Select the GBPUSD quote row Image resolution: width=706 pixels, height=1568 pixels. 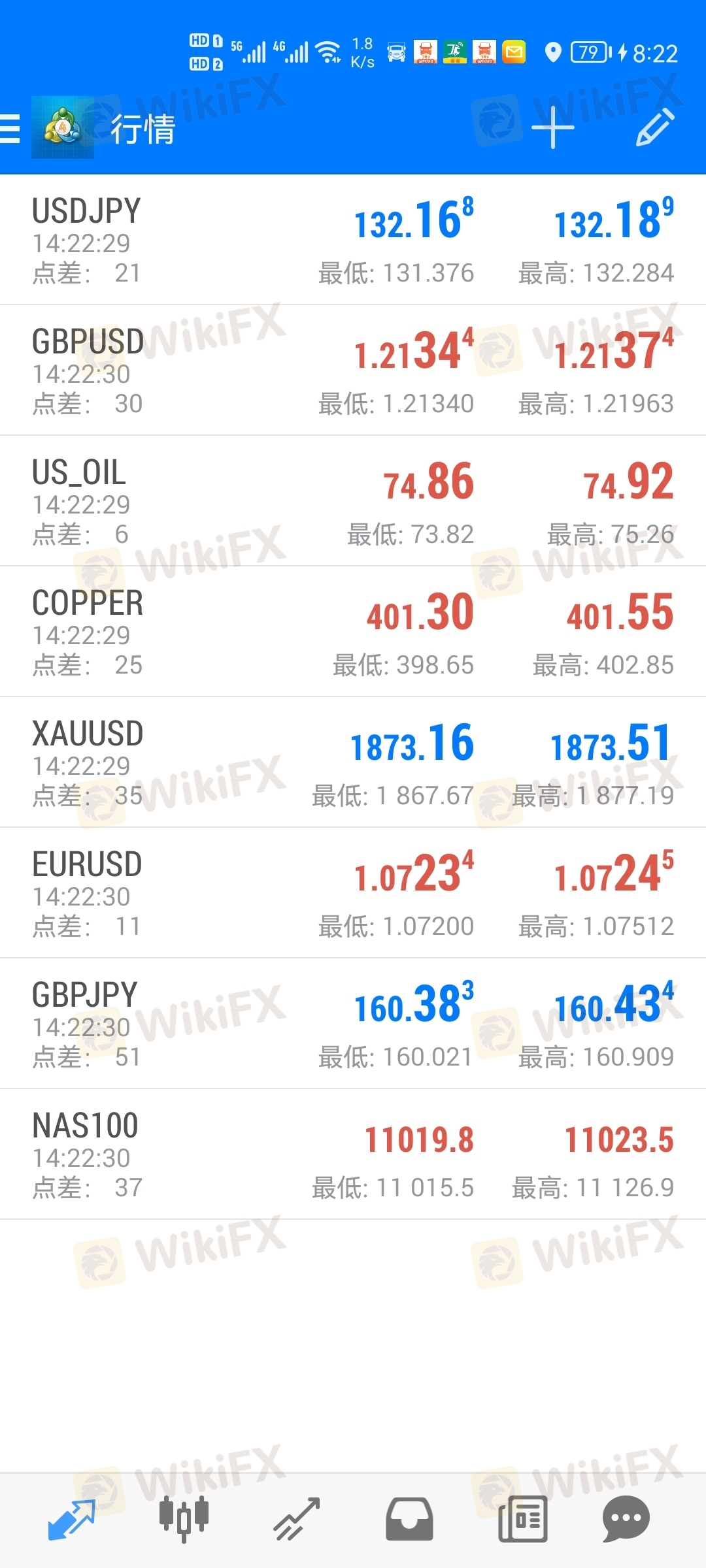pos(353,370)
